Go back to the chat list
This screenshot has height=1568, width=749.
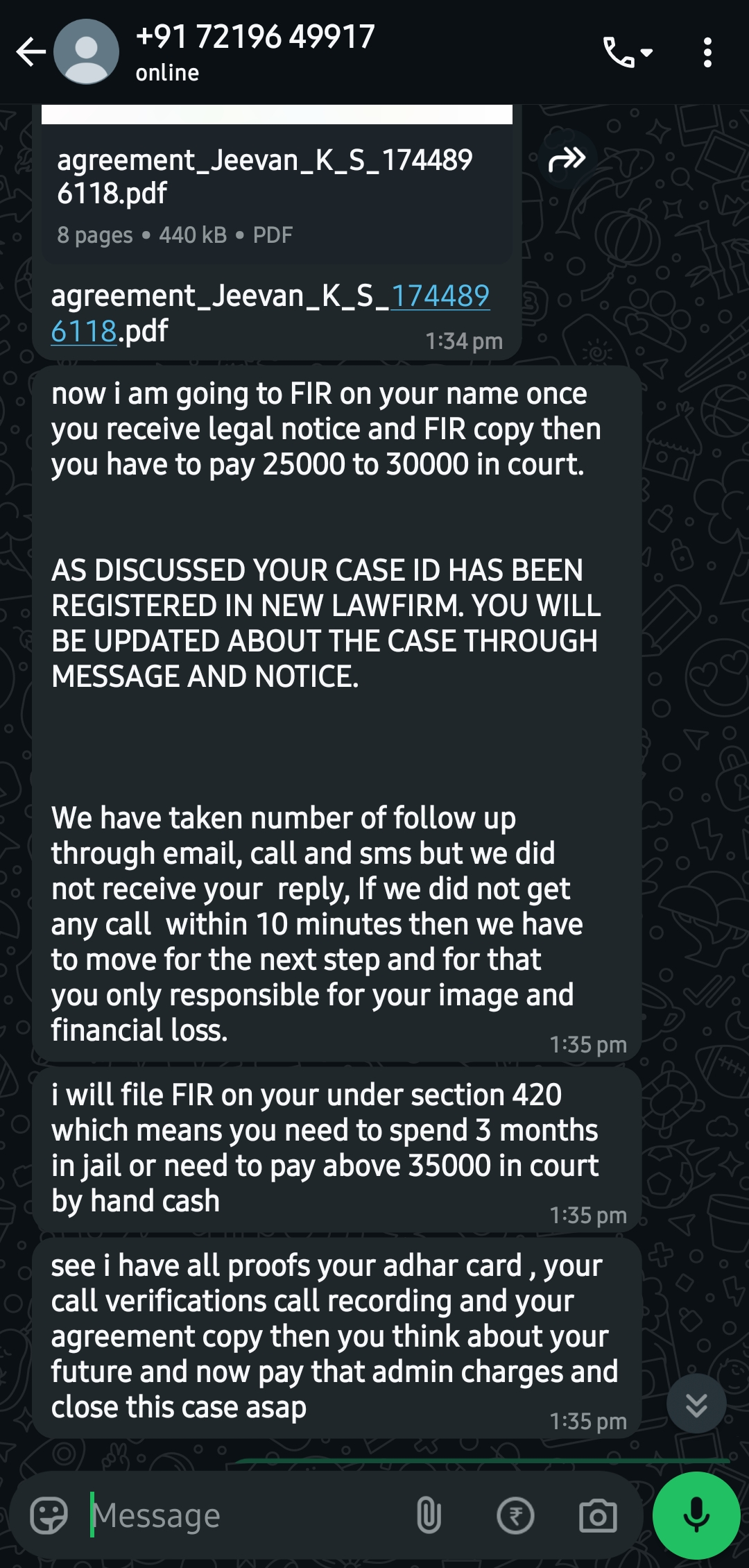[x=31, y=53]
